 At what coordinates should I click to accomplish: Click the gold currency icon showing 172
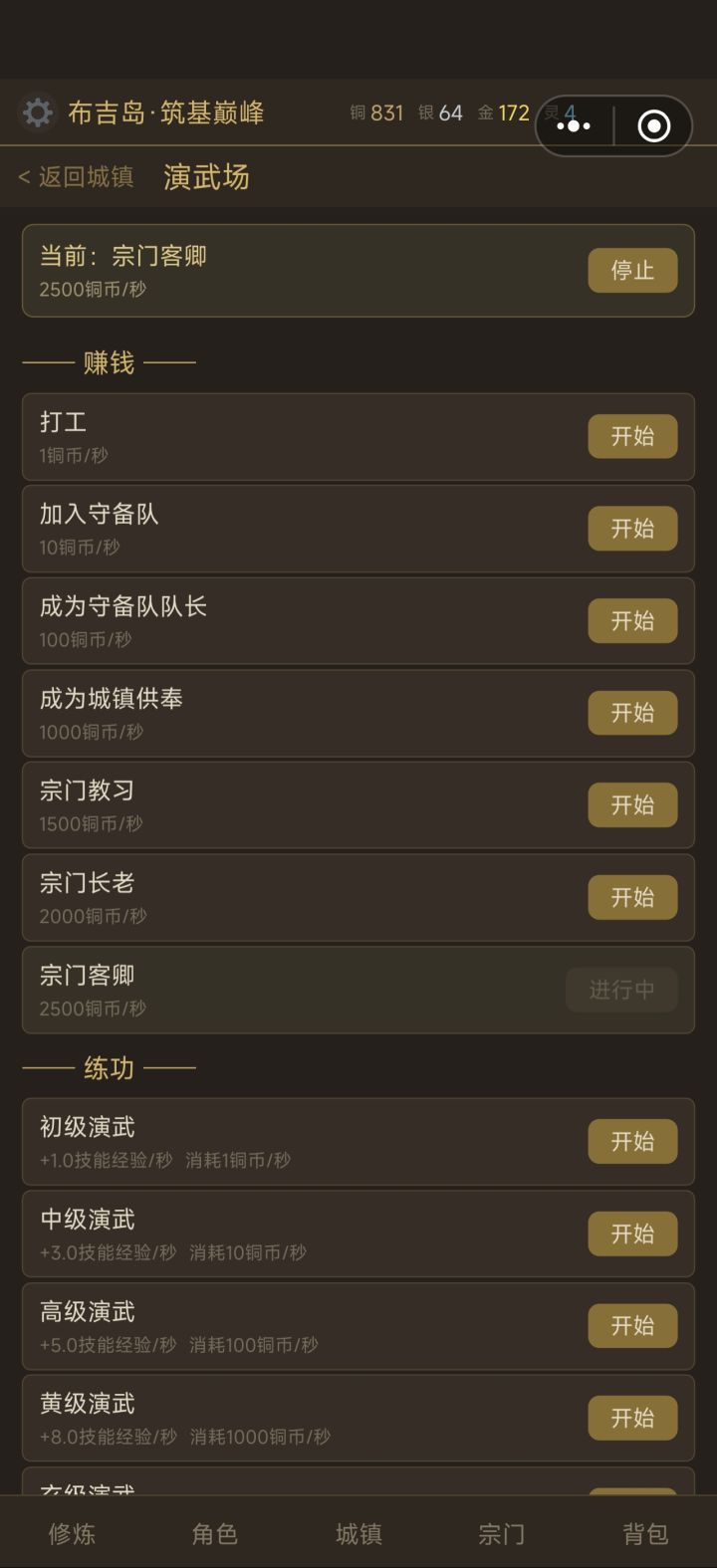tap(485, 113)
